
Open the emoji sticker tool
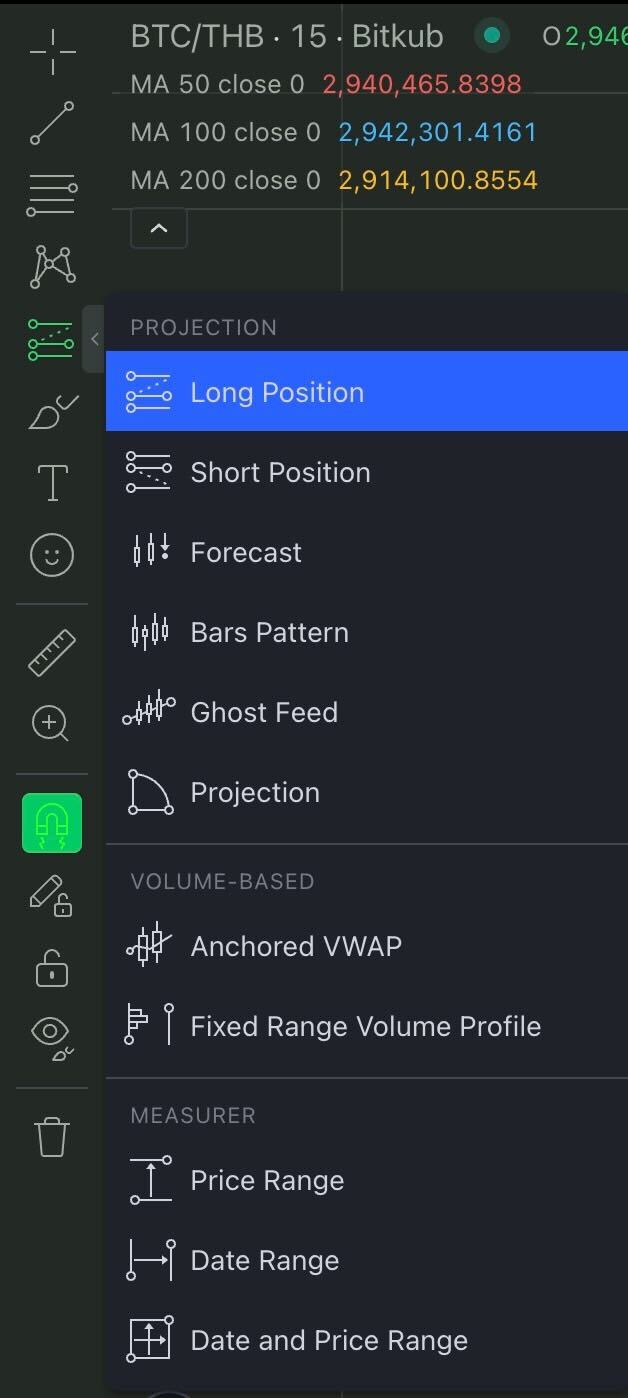tap(52, 554)
